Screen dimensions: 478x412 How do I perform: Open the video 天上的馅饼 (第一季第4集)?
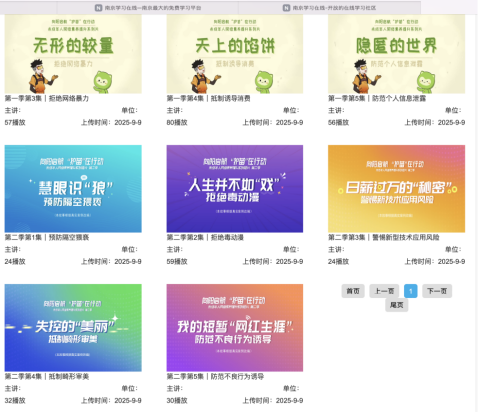coord(235,54)
